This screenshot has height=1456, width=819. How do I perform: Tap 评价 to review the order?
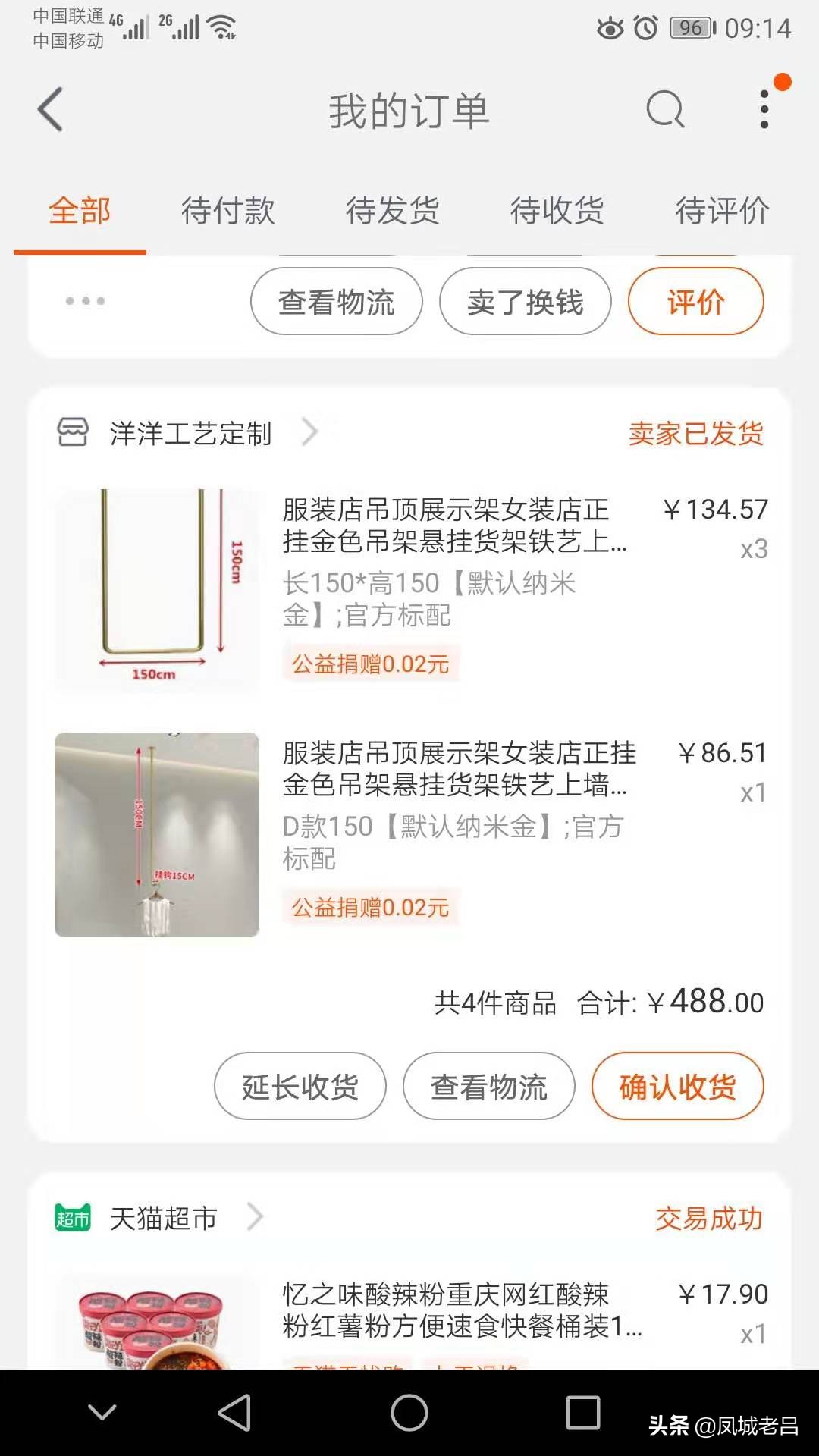[x=695, y=300]
